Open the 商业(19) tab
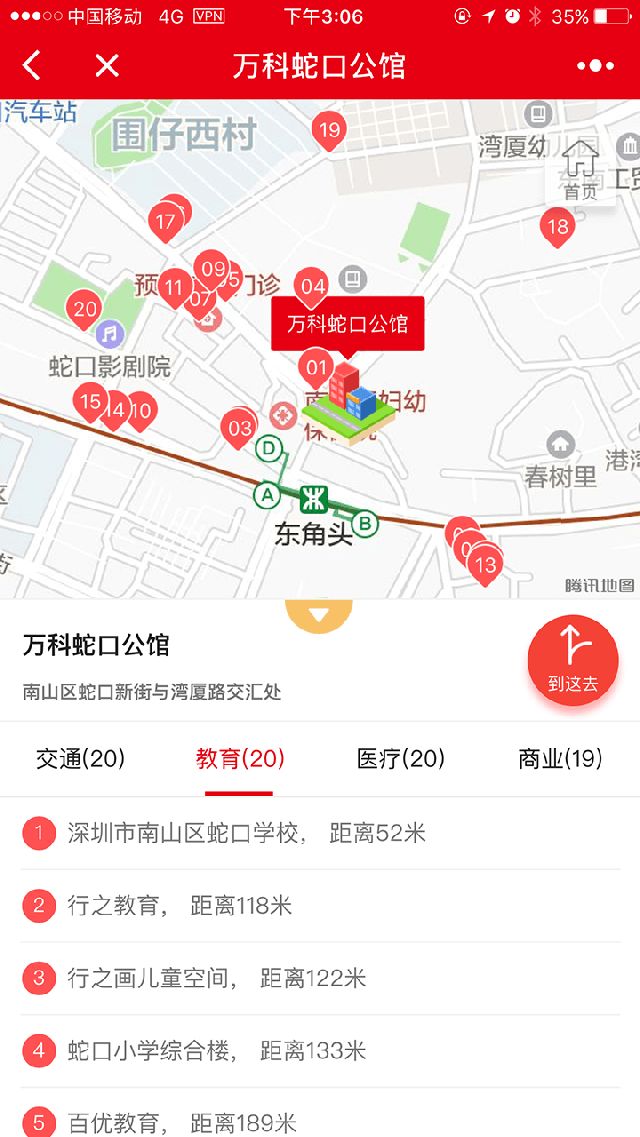 point(560,759)
